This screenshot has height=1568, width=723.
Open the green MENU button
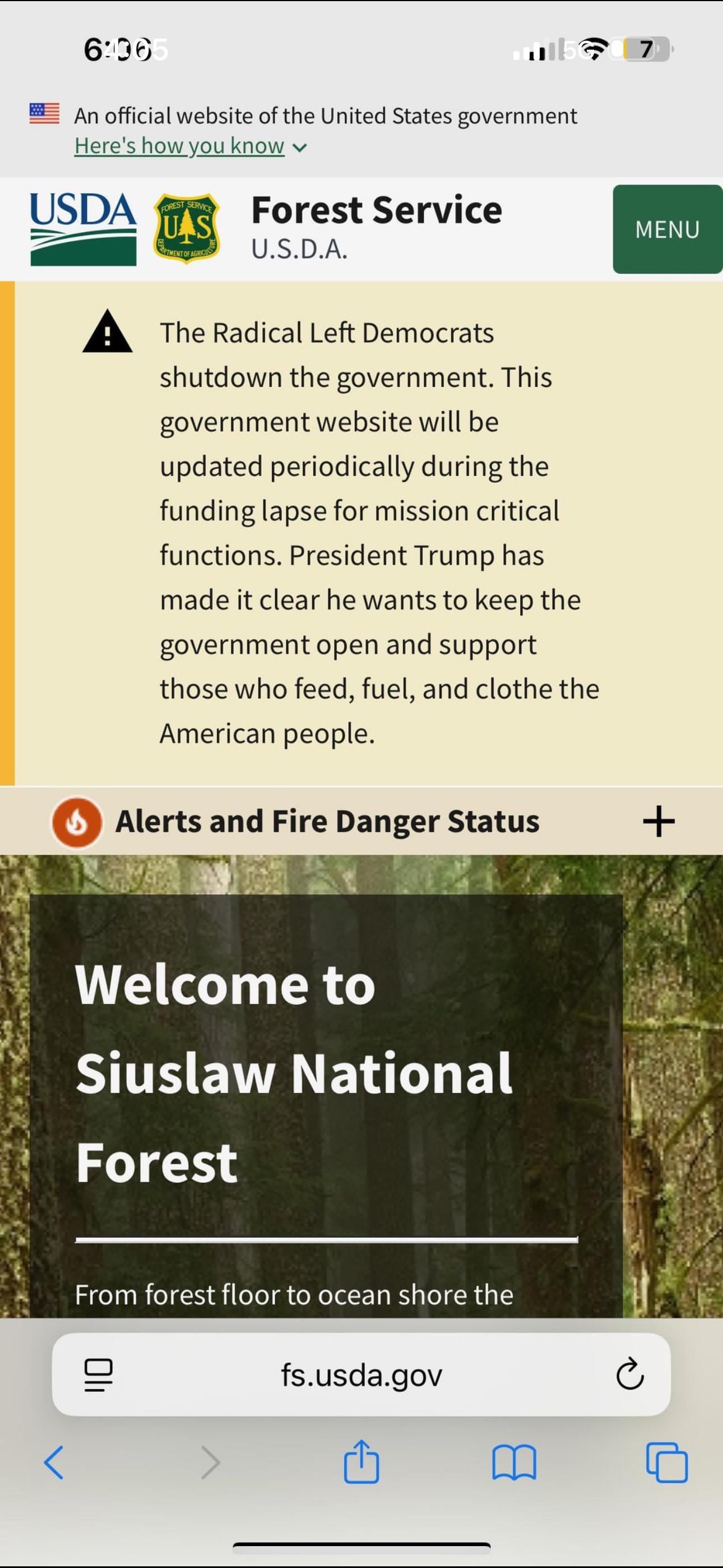coord(666,229)
